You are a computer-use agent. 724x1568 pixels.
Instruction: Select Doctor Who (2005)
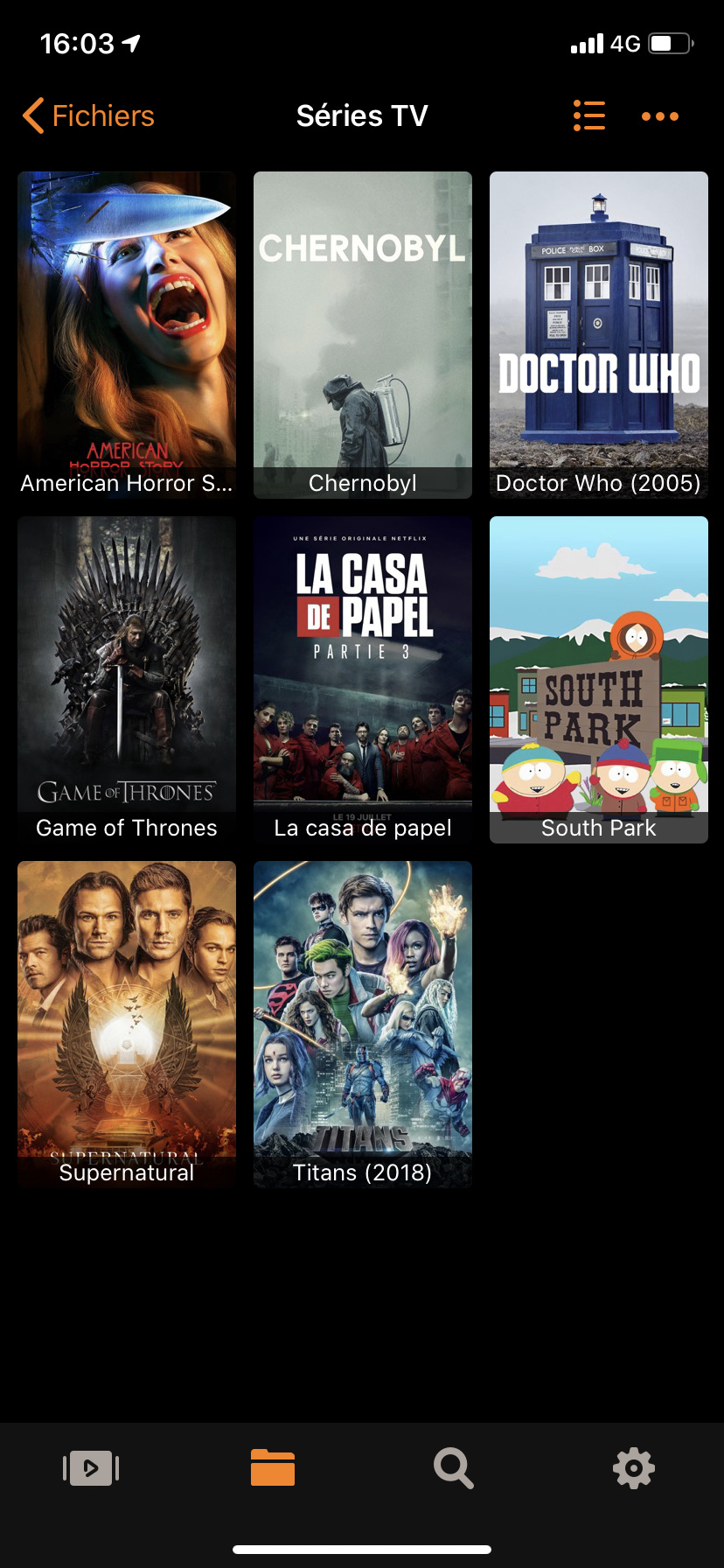pyautogui.click(x=599, y=334)
